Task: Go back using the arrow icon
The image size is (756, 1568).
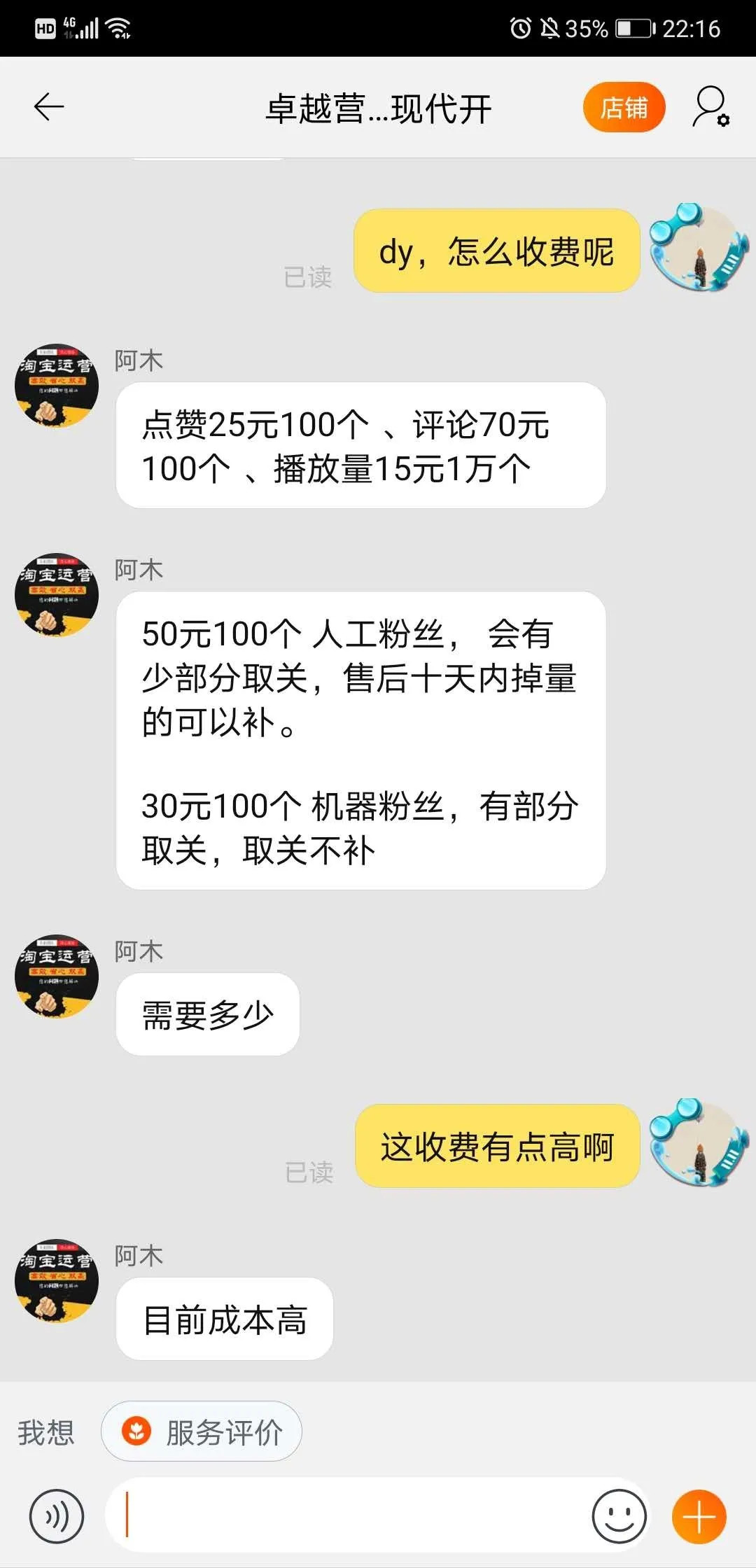Action: coord(49,107)
